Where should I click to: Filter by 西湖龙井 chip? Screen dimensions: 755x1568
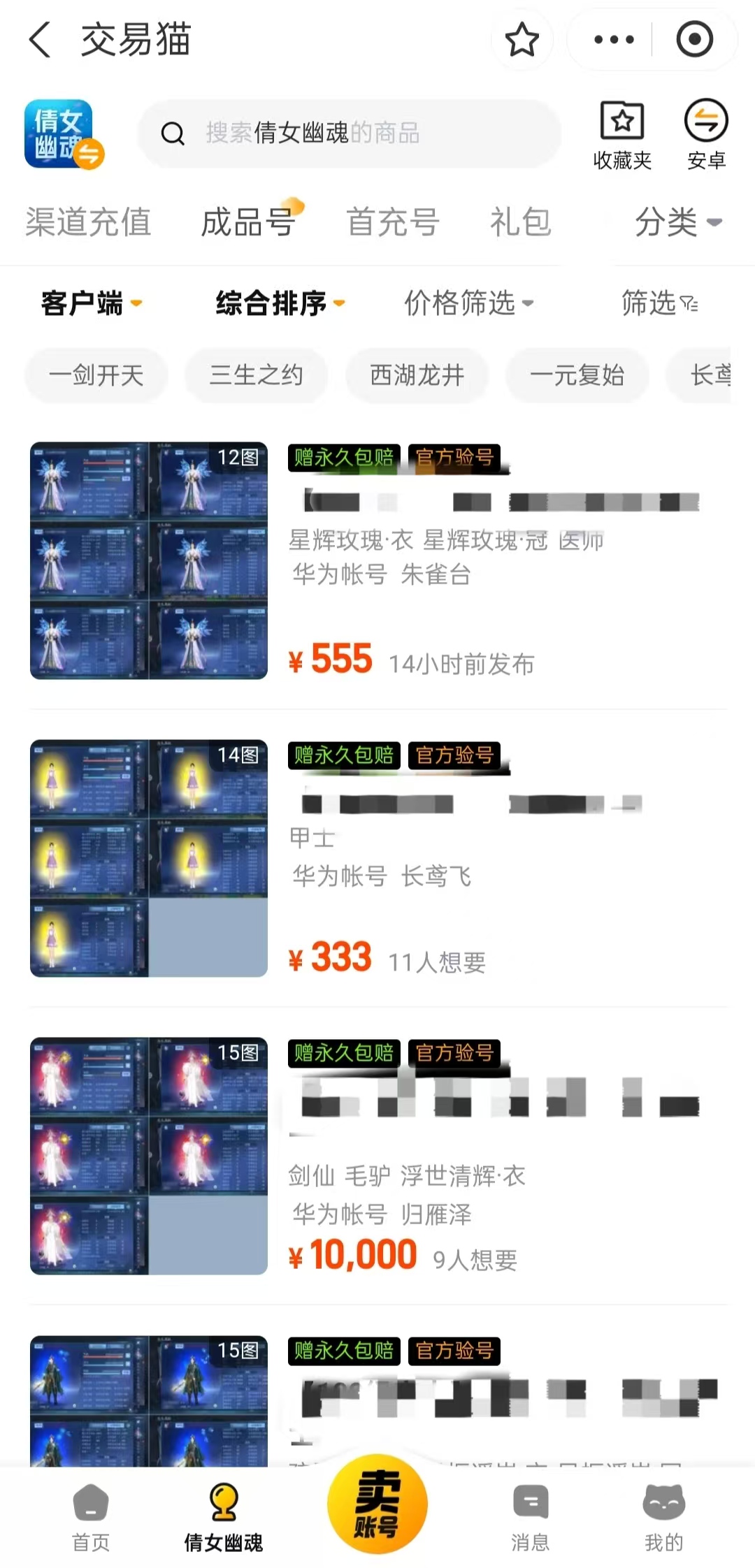[x=417, y=375]
